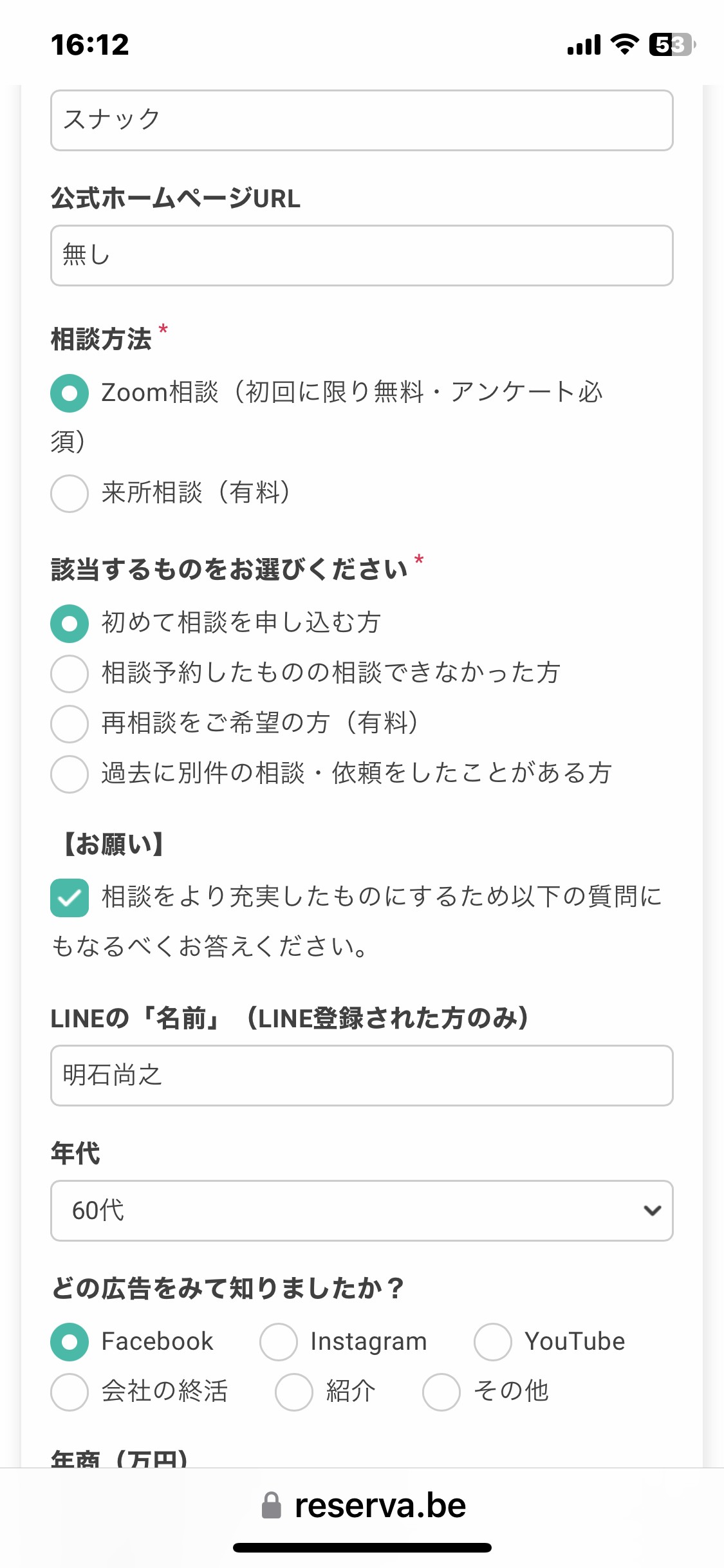The width and height of the screenshot is (724, 1568).
Task: Tap the 公式ホームページURL text field
Action: click(x=362, y=256)
